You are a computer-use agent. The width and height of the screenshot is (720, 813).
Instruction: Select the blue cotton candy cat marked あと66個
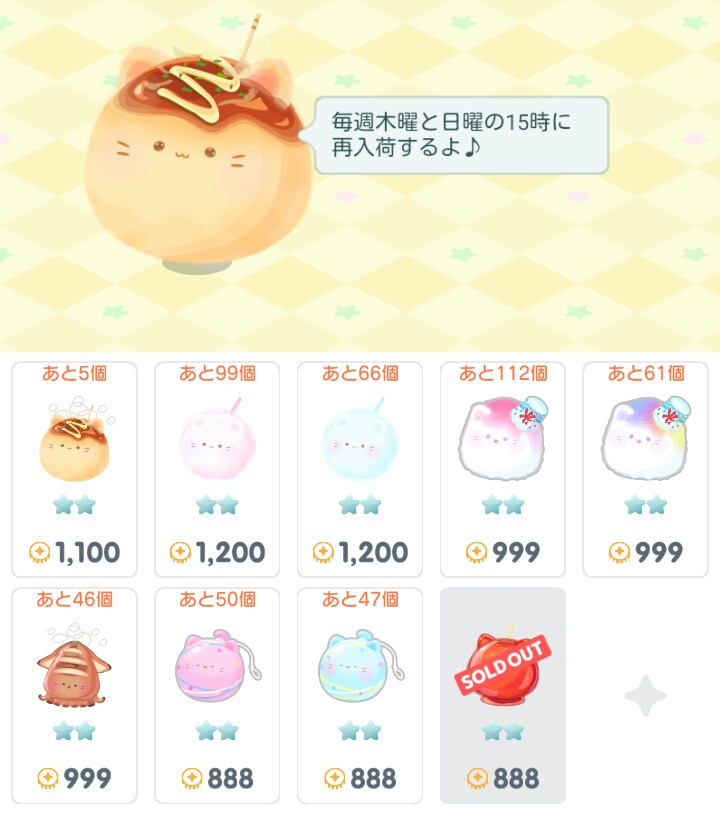[x=360, y=469]
